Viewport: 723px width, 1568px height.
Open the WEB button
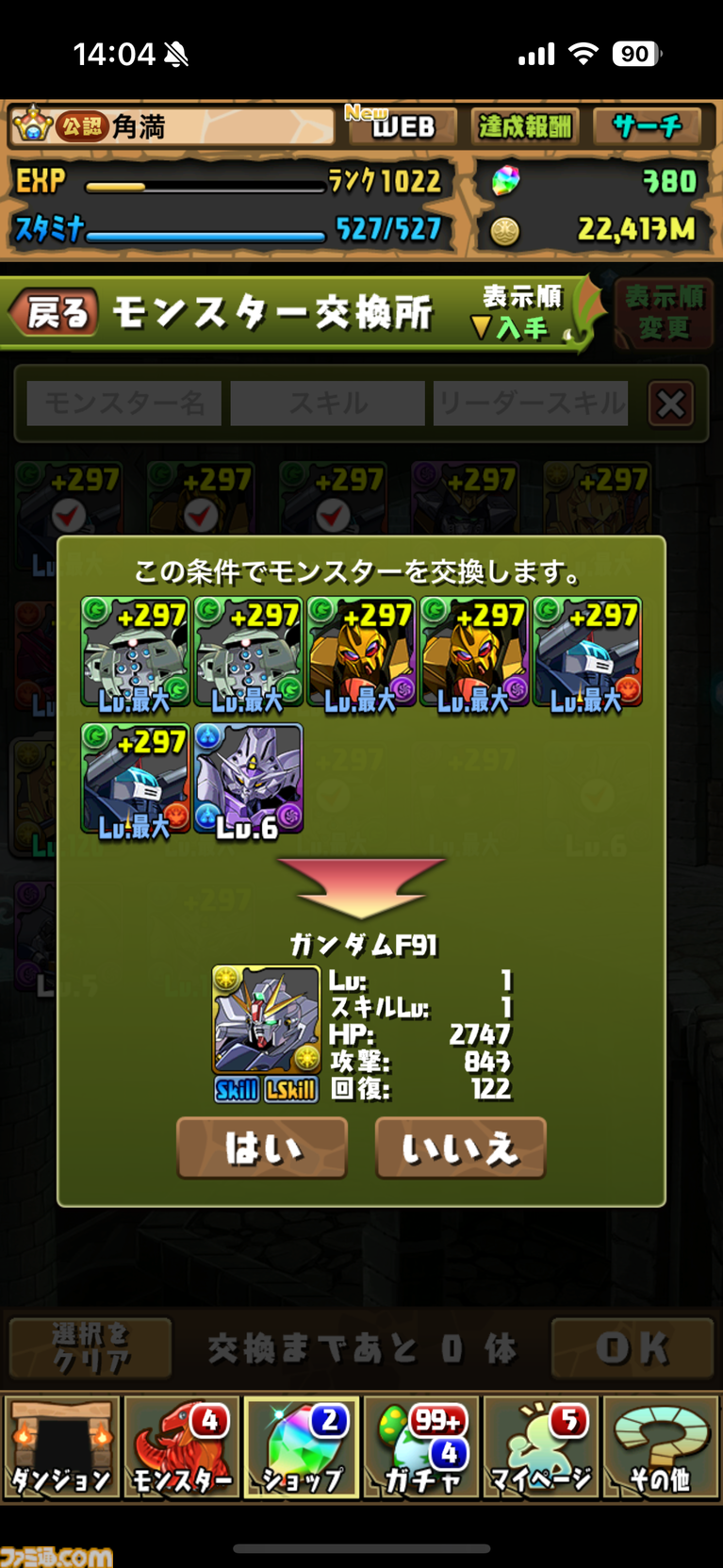[x=402, y=126]
